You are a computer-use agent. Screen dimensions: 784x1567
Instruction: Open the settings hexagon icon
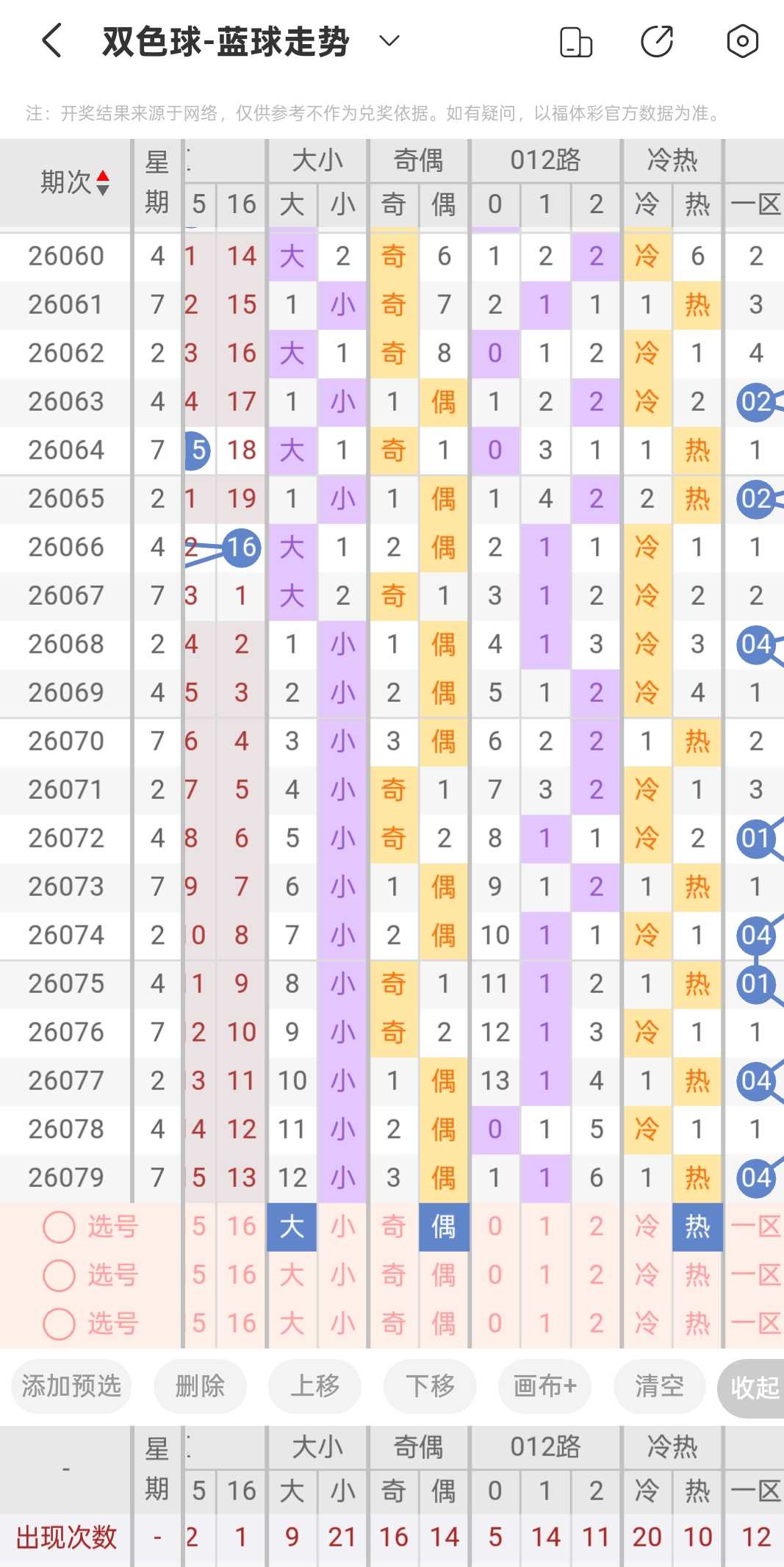point(742,41)
